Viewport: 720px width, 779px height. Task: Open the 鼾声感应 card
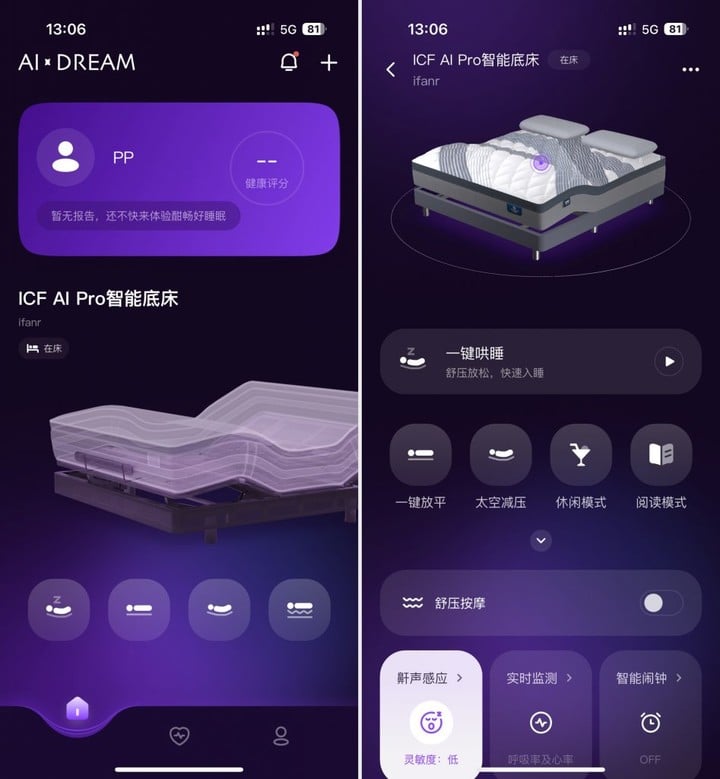click(431, 712)
